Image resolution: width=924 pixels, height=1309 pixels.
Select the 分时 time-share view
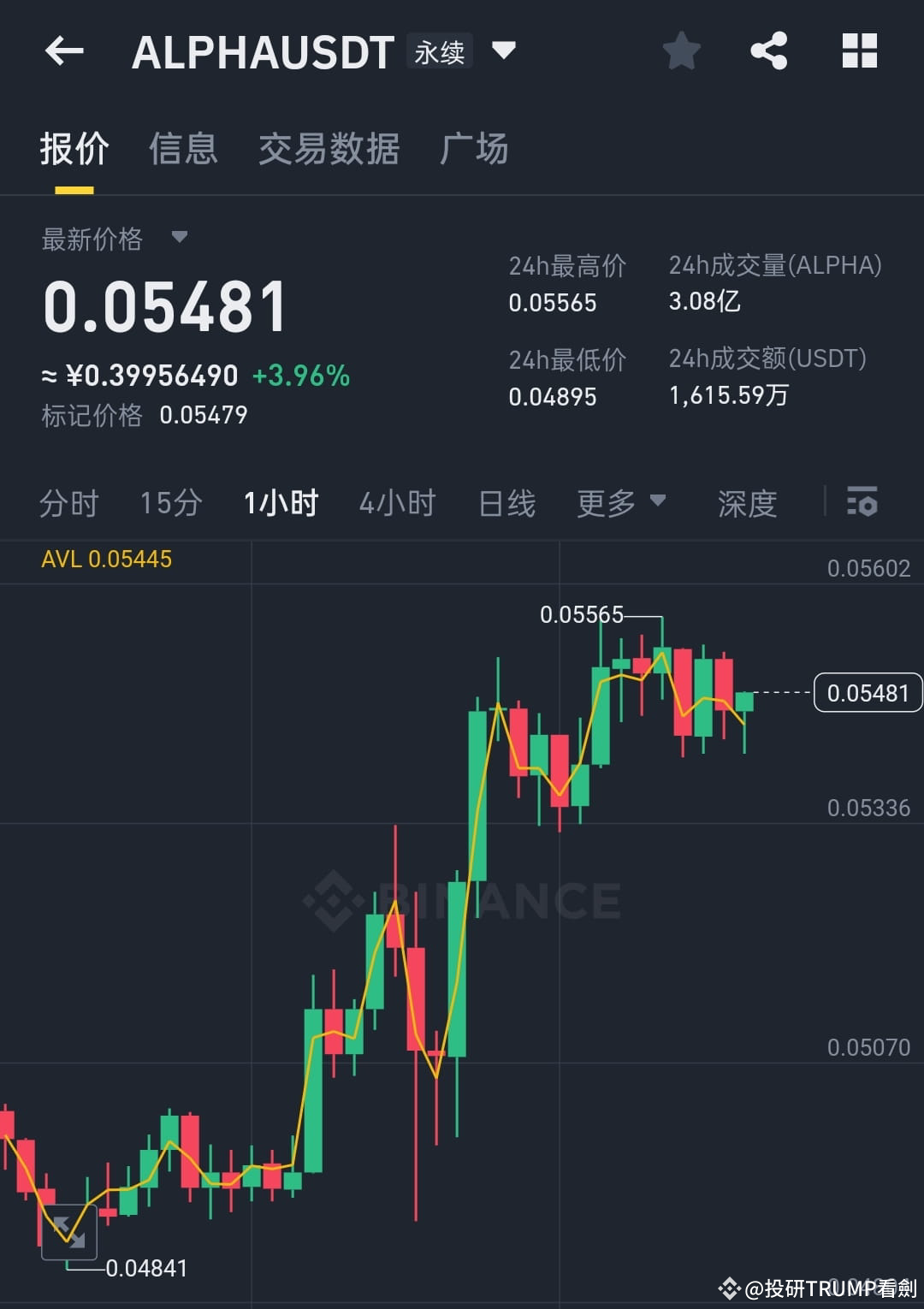pyautogui.click(x=69, y=503)
